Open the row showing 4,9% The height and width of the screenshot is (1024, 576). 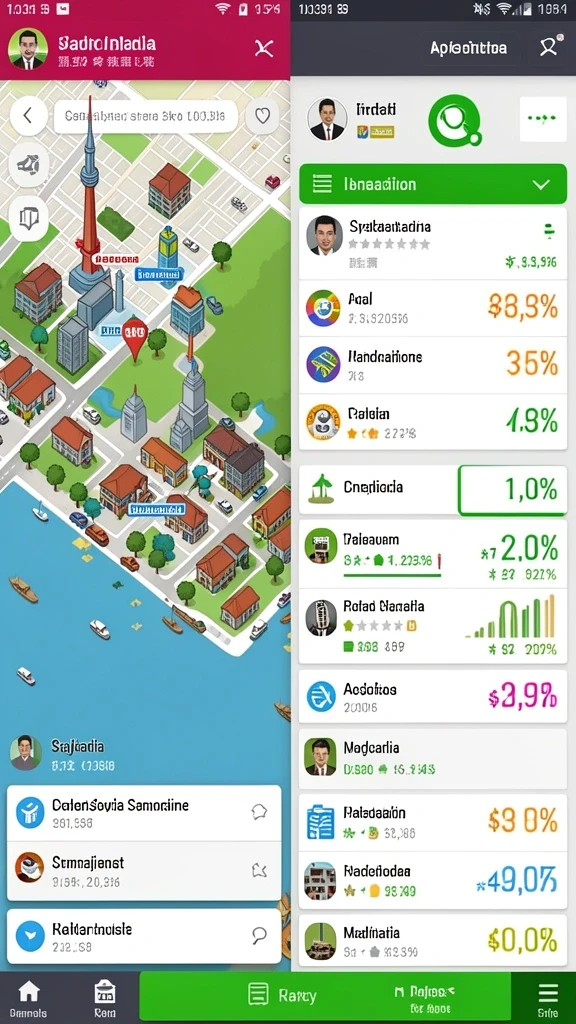[x=432, y=422]
